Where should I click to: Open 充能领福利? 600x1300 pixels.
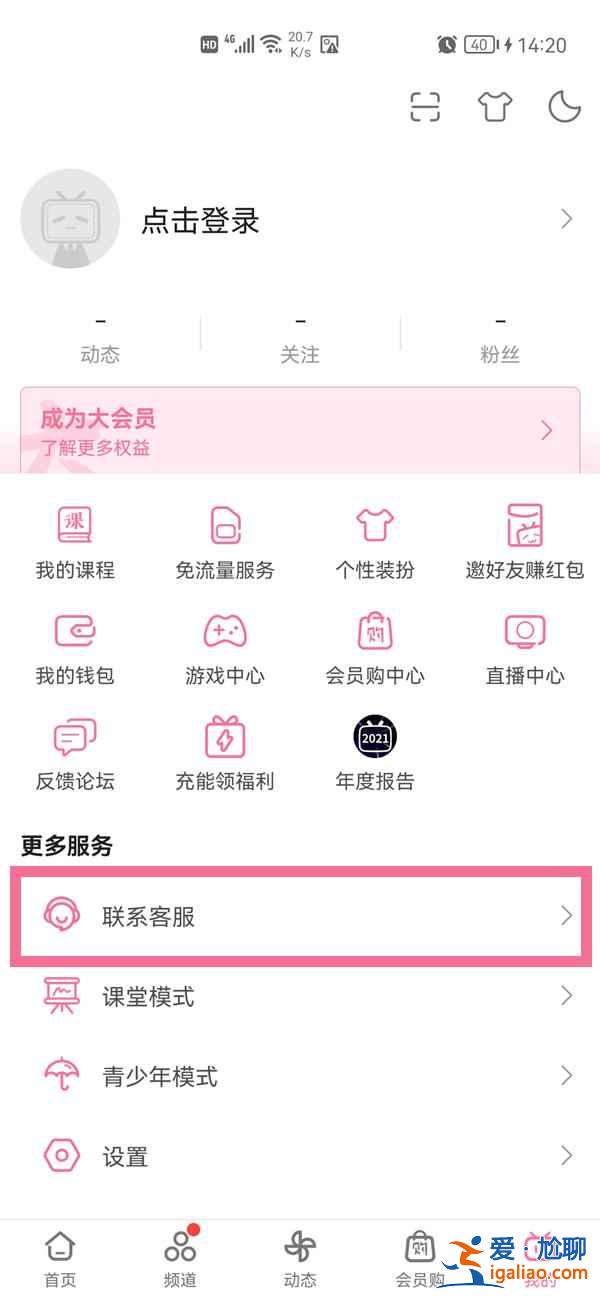coord(225,754)
